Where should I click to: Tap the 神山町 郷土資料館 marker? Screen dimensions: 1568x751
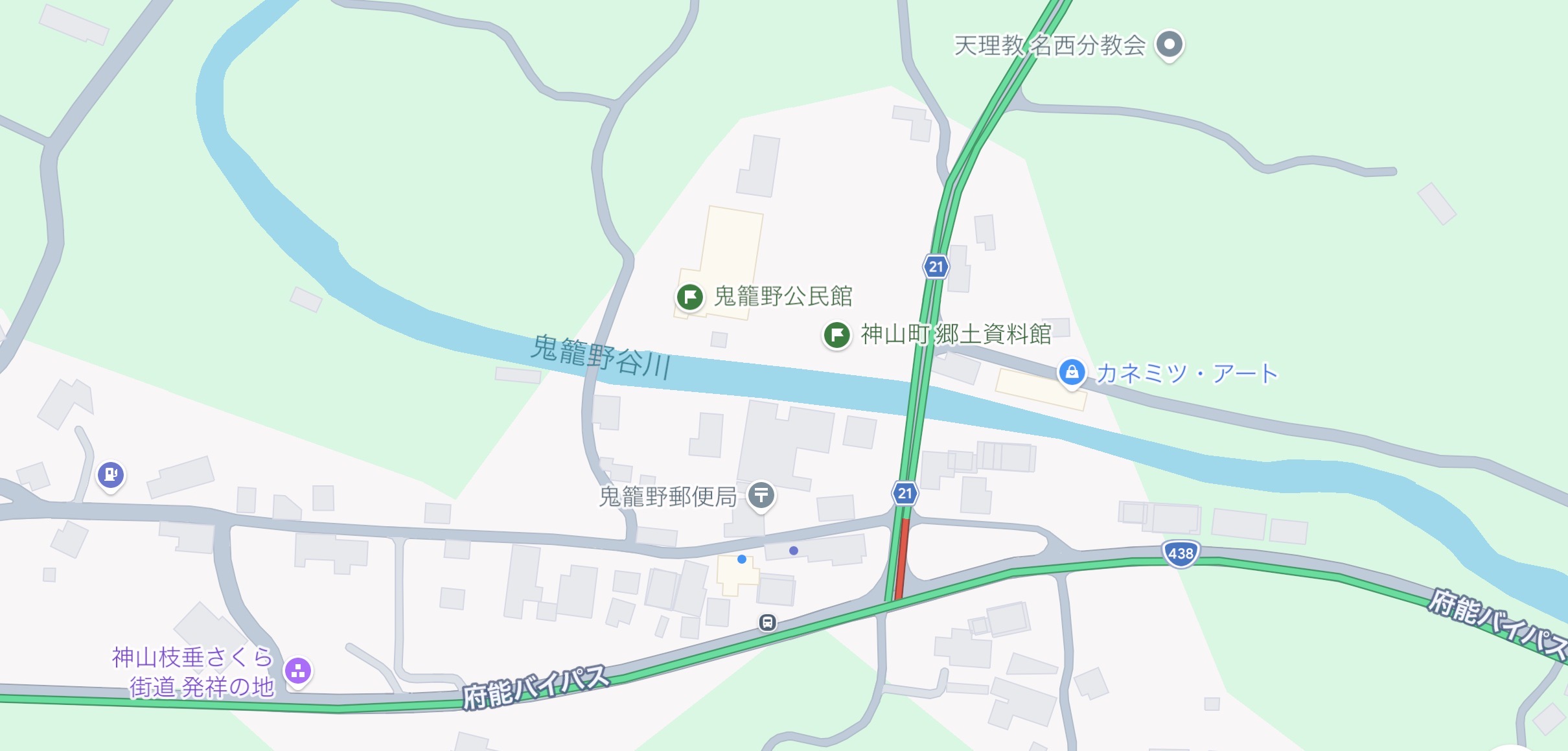tap(836, 335)
